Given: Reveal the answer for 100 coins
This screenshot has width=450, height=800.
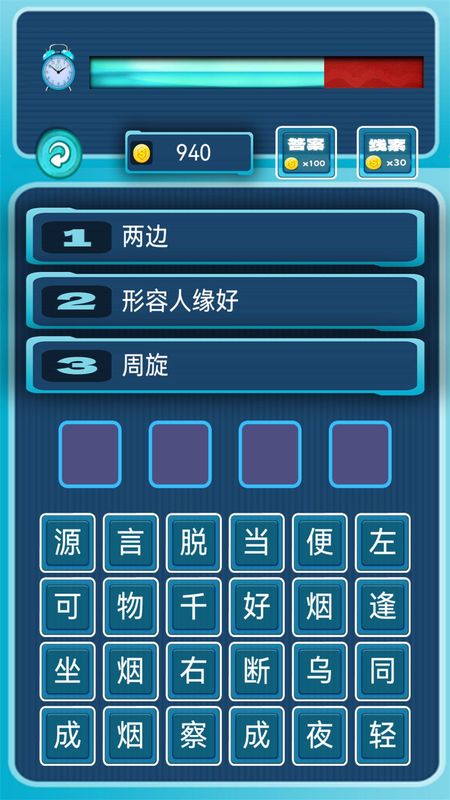Looking at the screenshot, I should point(306,153).
